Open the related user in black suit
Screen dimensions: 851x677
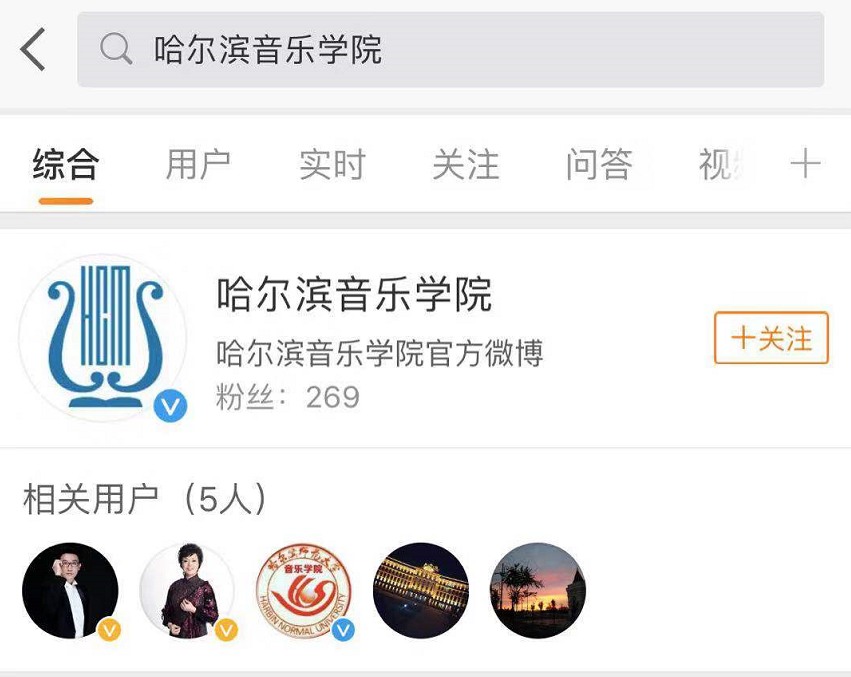click(70, 590)
